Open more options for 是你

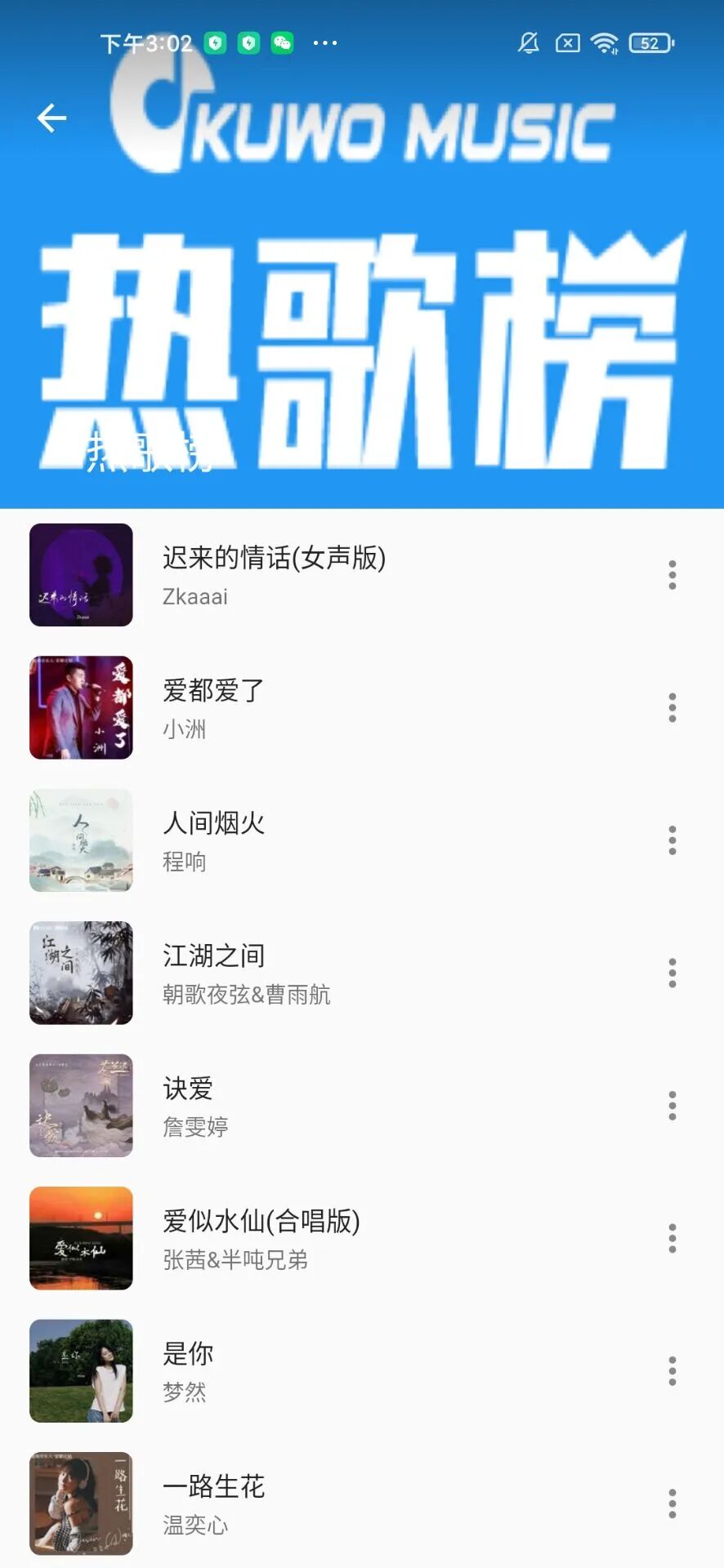coord(672,1371)
